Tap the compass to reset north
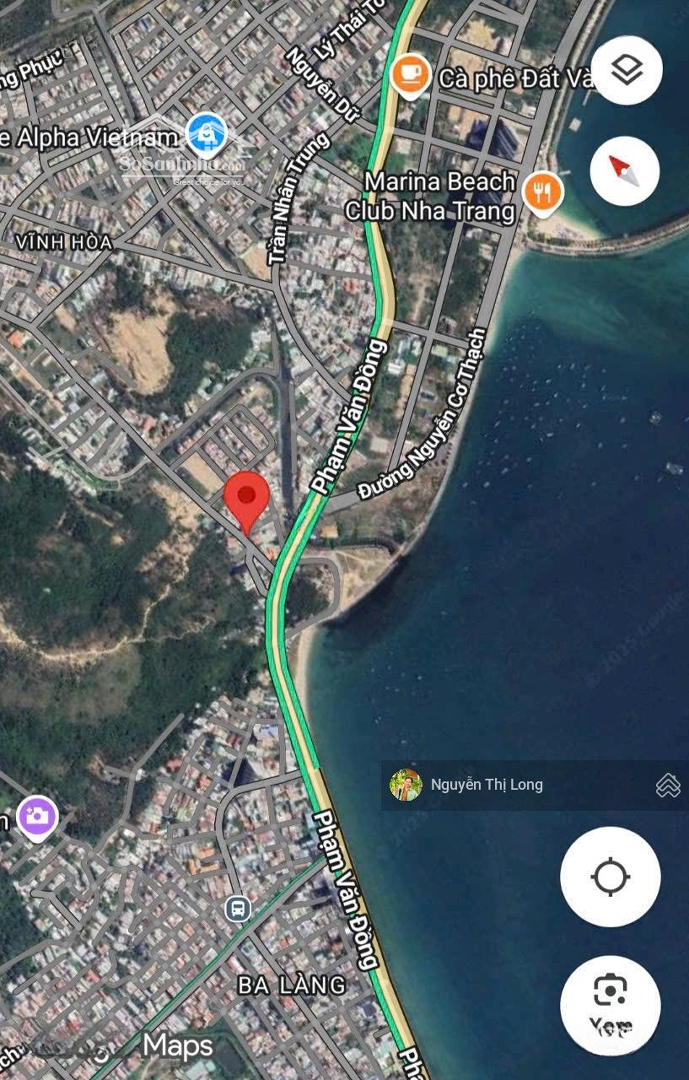 click(625, 171)
